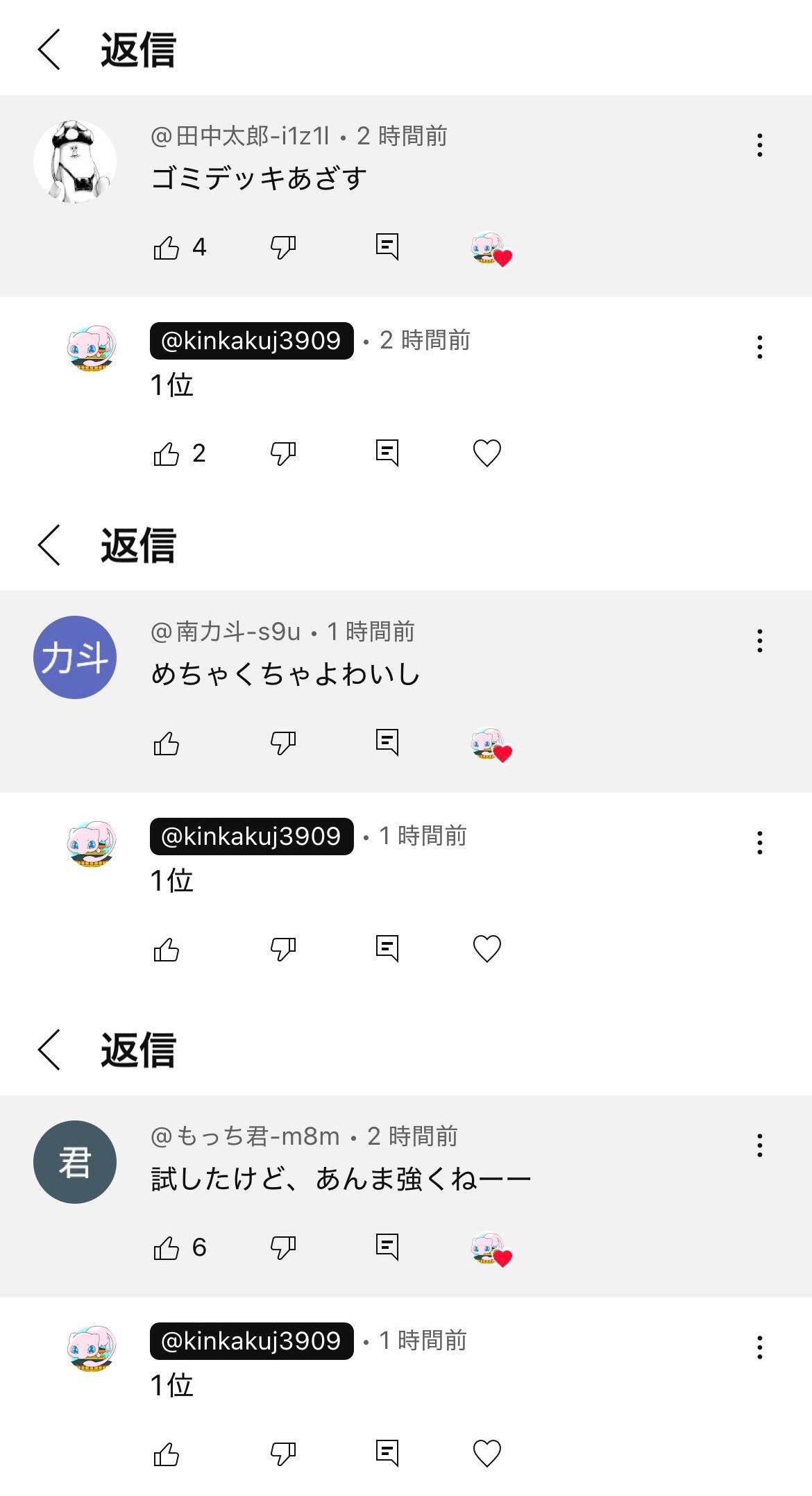This screenshot has width=812, height=1496.
Task: Reply to the めちゃくちゃよわいし comment
Action: [x=387, y=742]
